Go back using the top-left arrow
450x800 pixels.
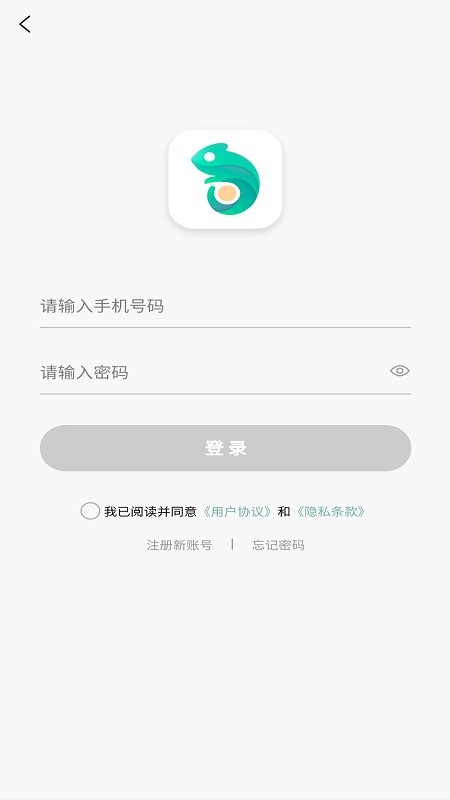point(24,24)
